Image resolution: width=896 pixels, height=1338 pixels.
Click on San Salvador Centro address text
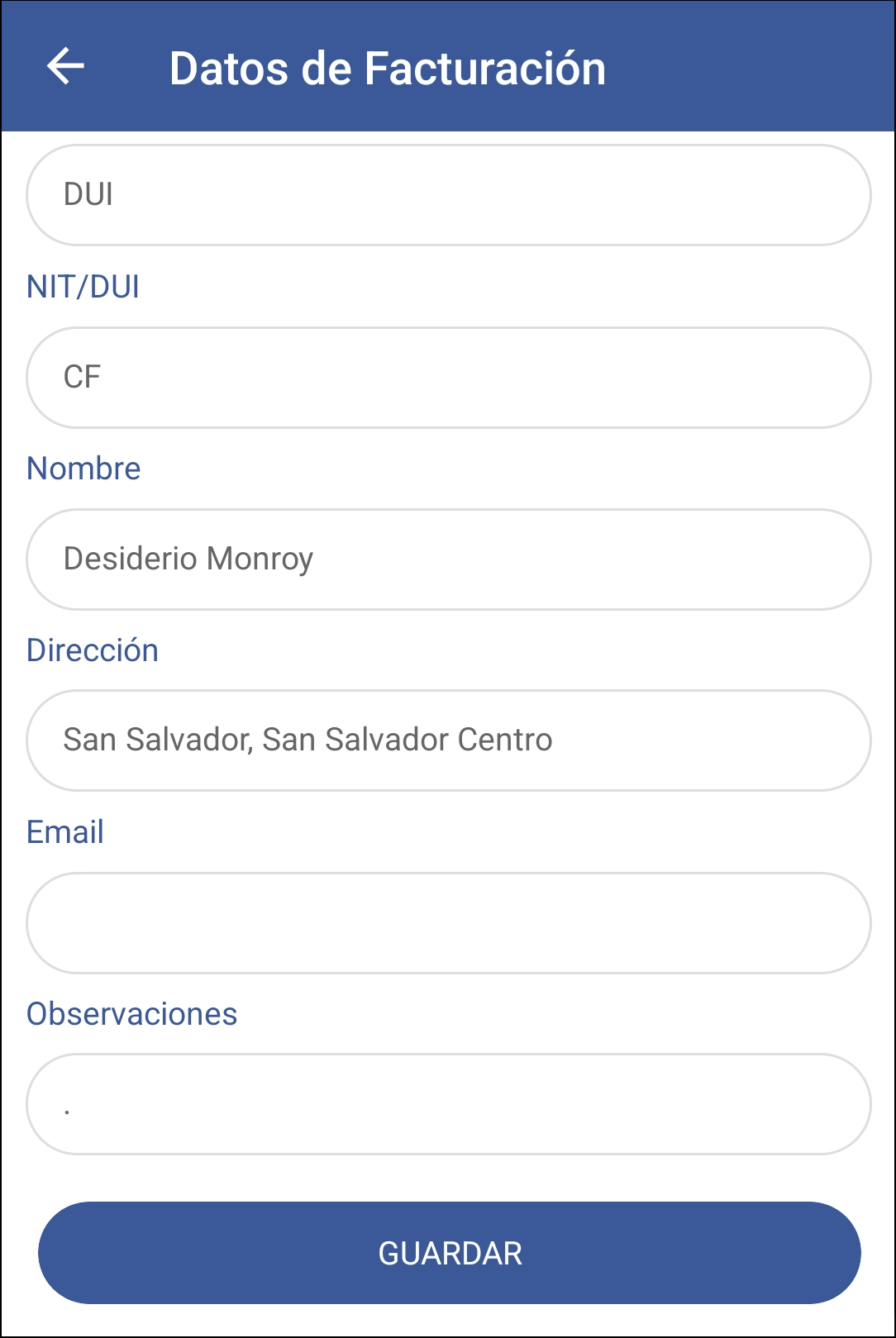click(307, 740)
